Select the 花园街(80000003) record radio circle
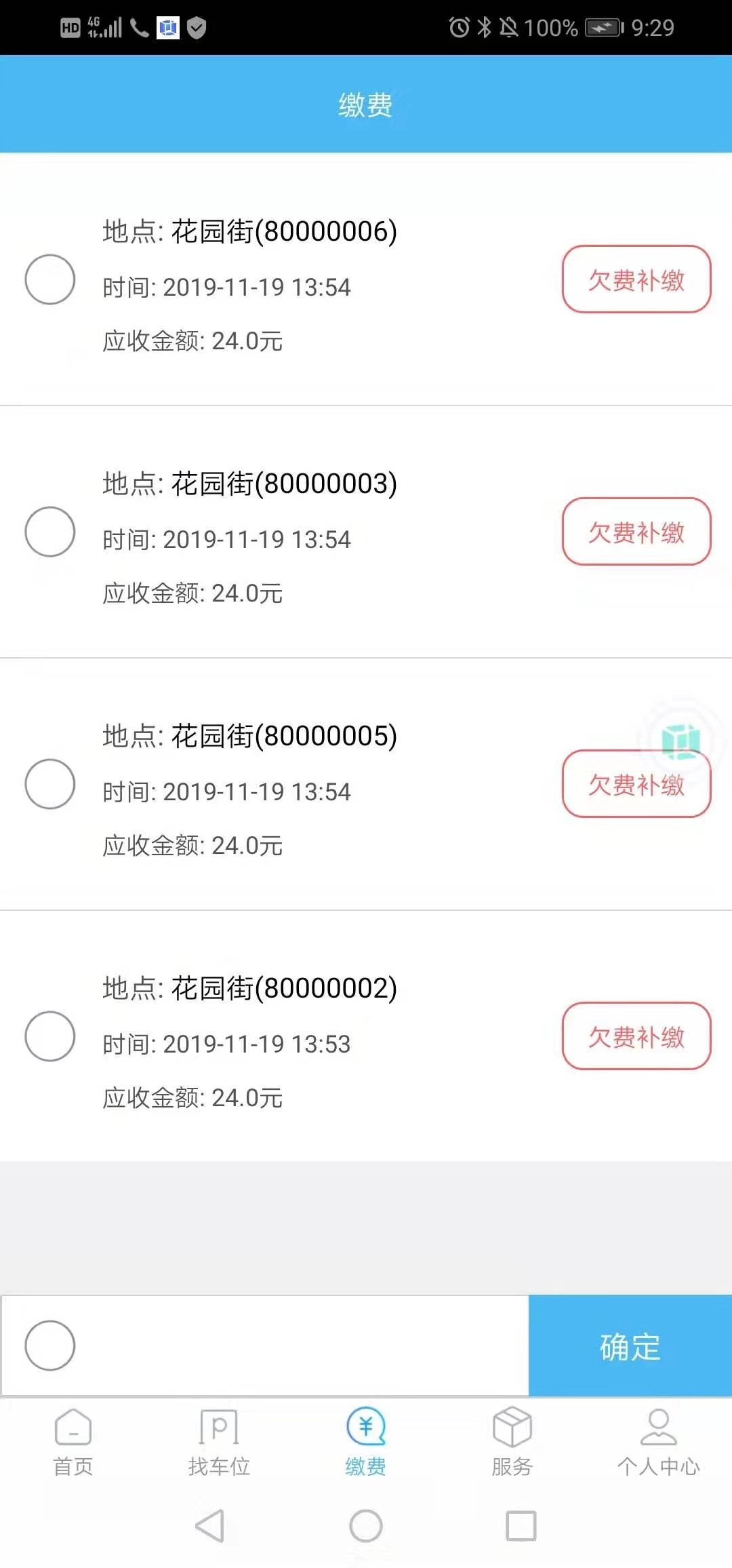This screenshot has height=1568, width=732. [x=50, y=532]
